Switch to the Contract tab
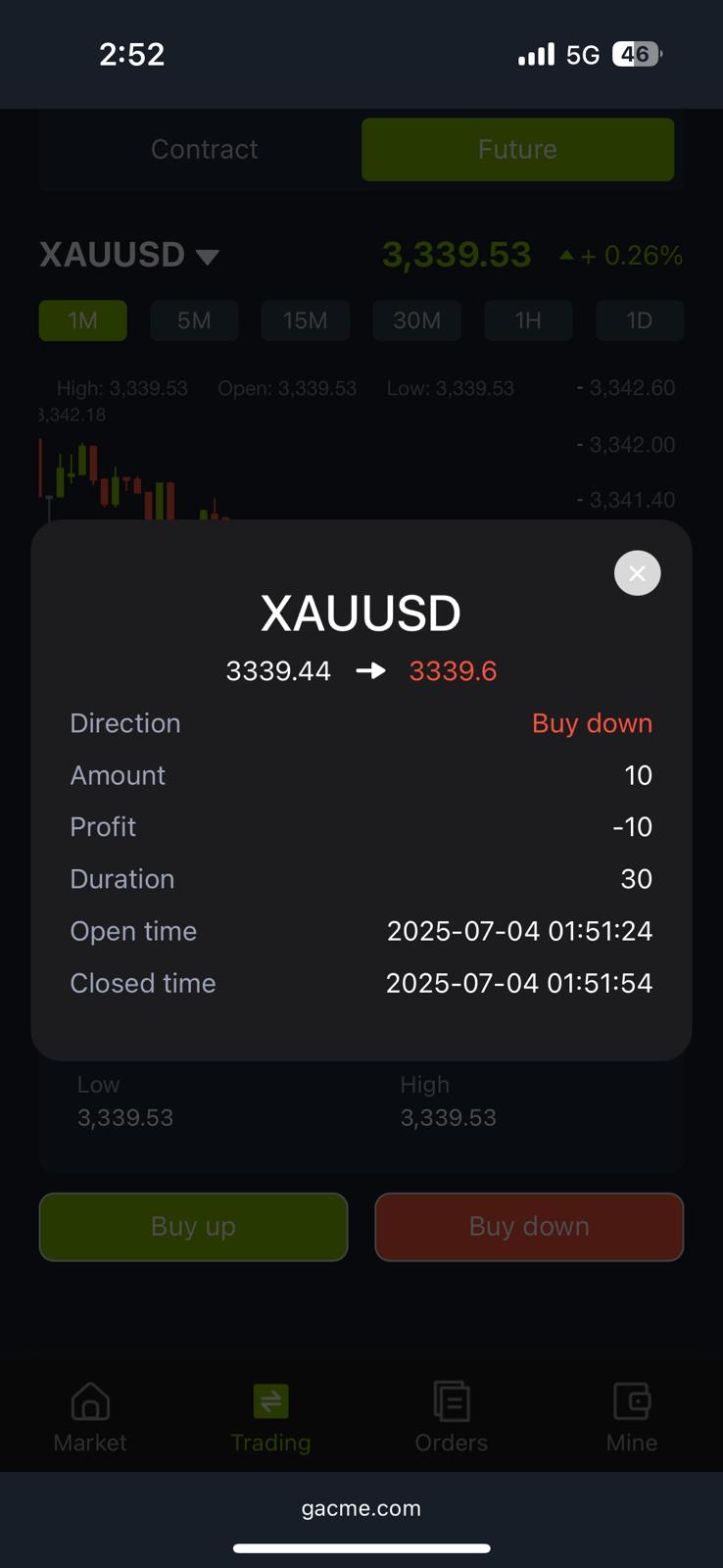The width and height of the screenshot is (723, 1568). click(205, 149)
